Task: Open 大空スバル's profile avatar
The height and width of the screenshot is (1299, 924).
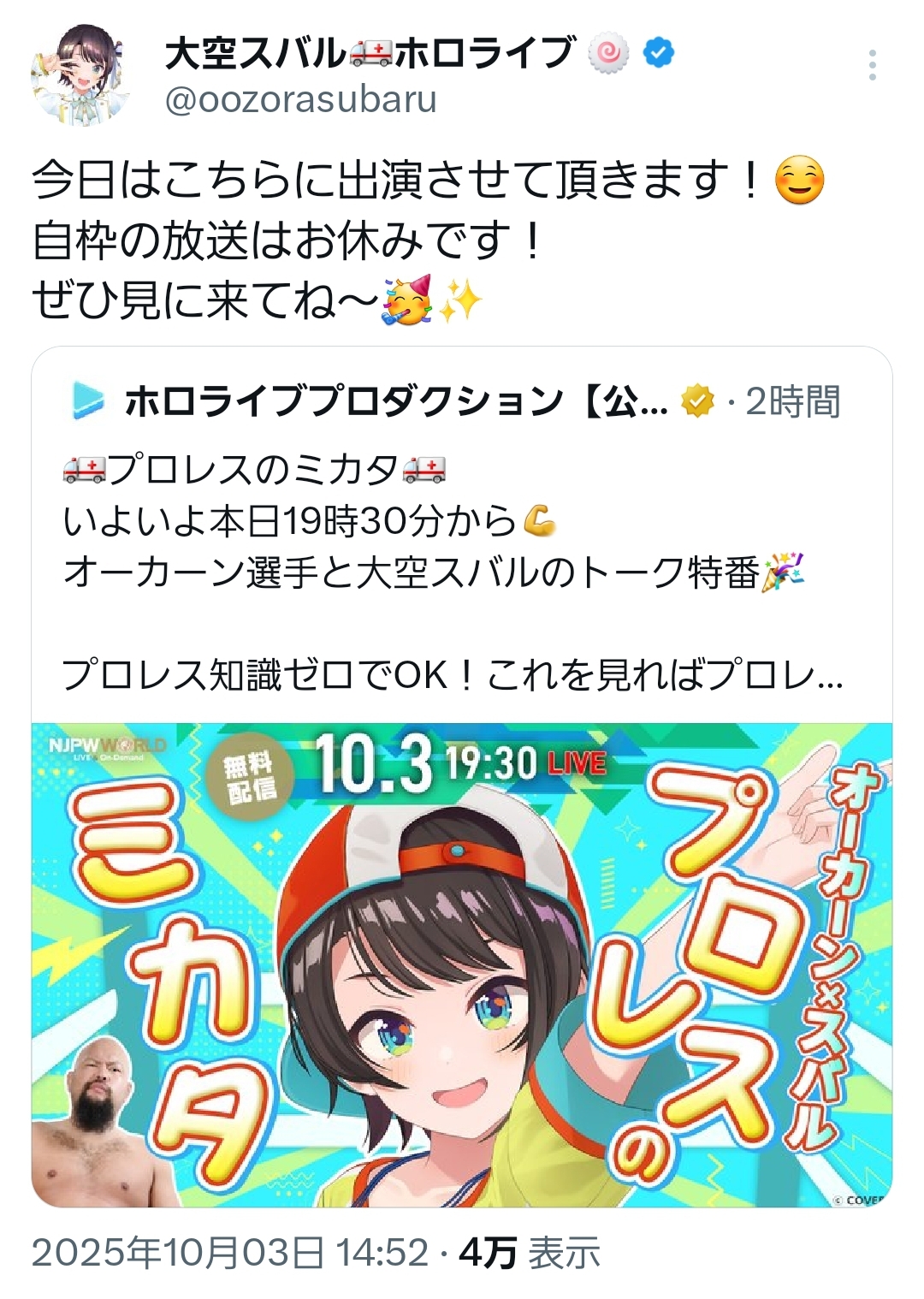Action: click(x=81, y=74)
